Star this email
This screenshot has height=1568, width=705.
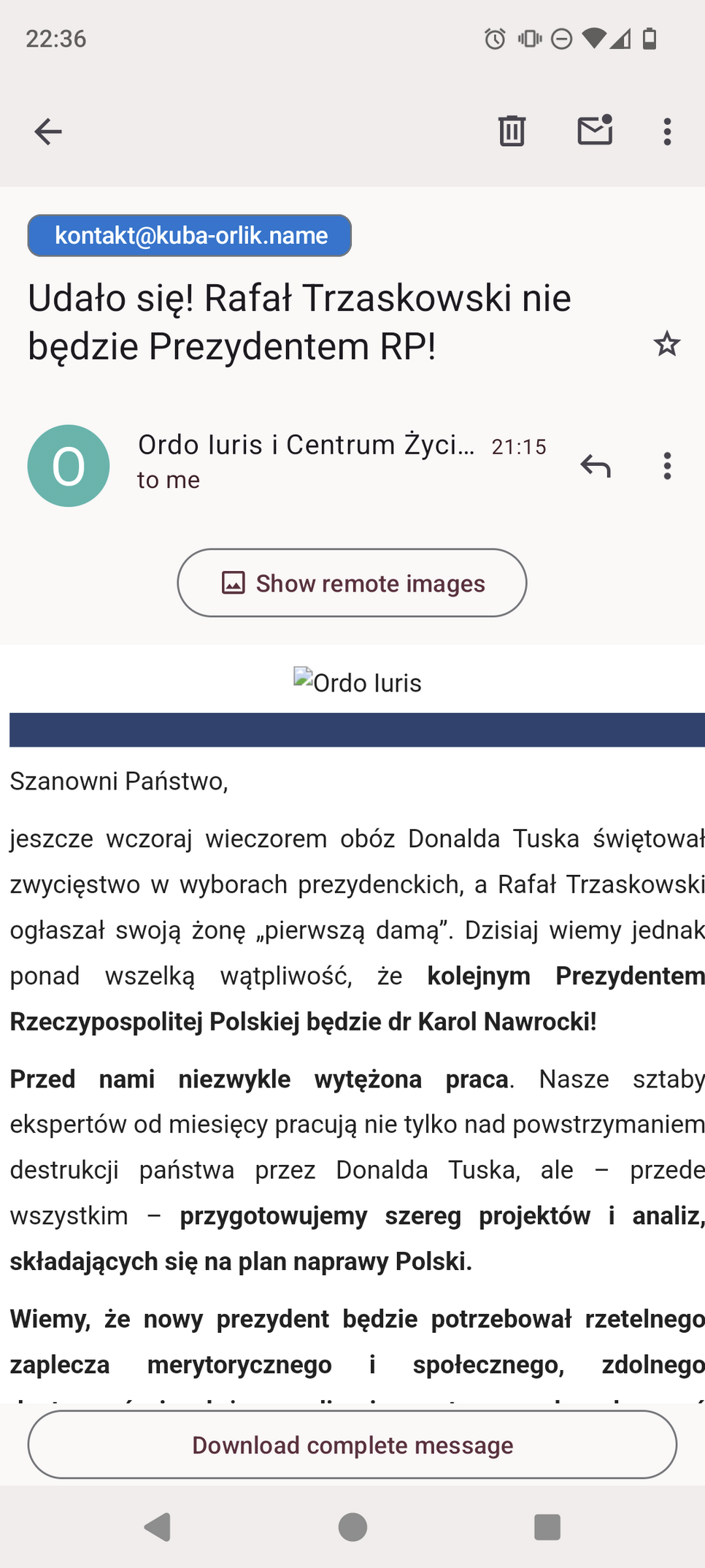[x=666, y=344]
